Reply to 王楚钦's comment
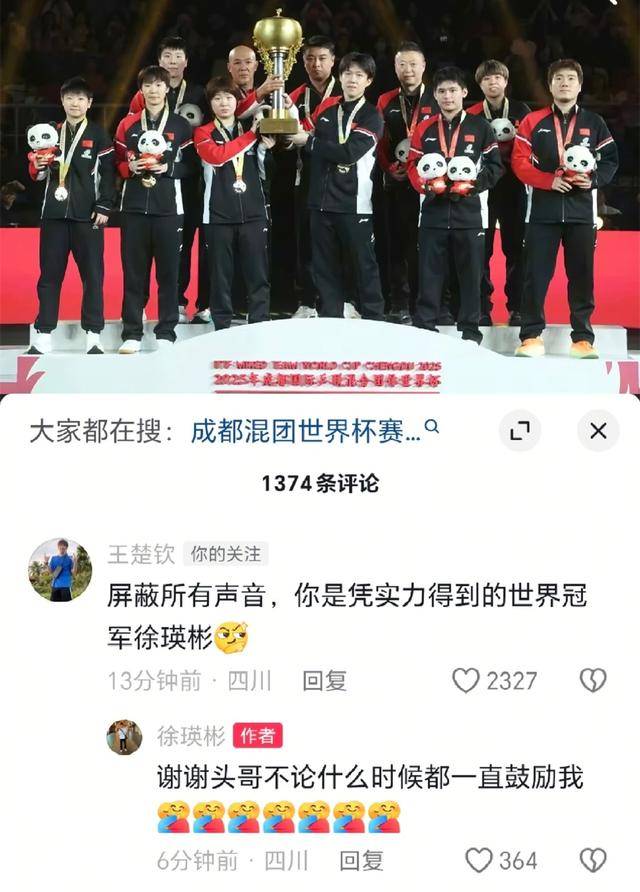 (324, 681)
